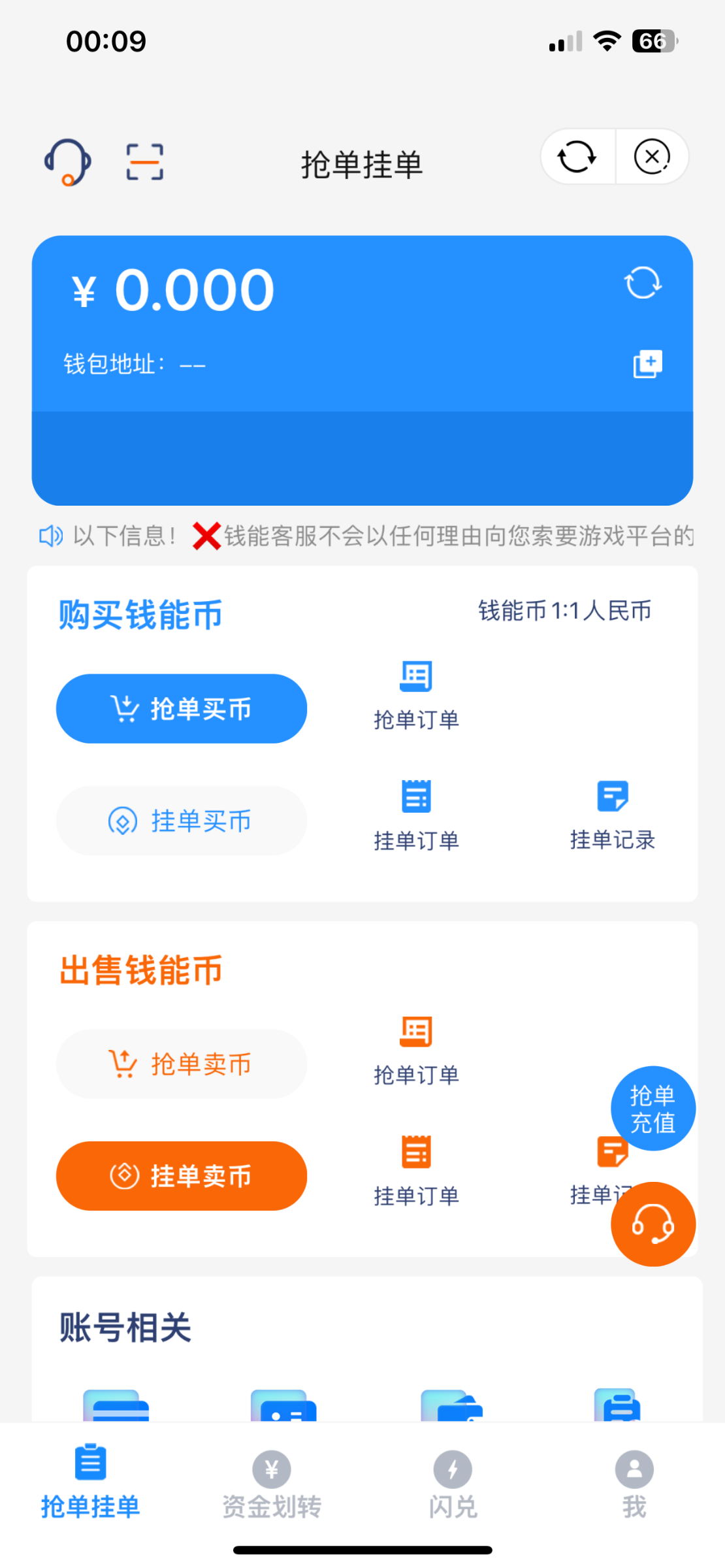Open 挂单订单 under 购买钱能币
Screen dimensions: 725x1568
pyautogui.click(x=416, y=815)
